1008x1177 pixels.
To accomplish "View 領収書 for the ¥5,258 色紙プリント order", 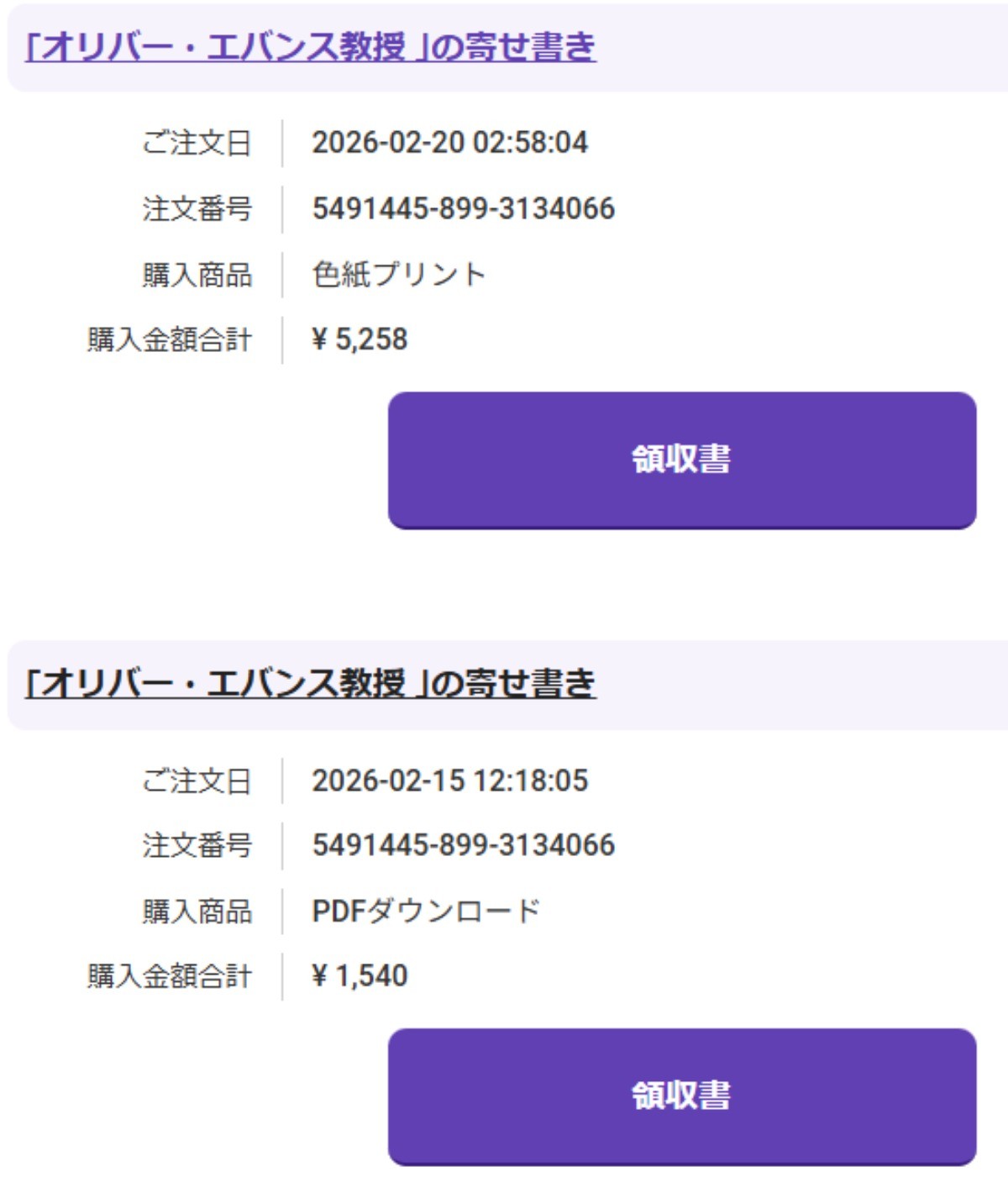I will tap(681, 460).
